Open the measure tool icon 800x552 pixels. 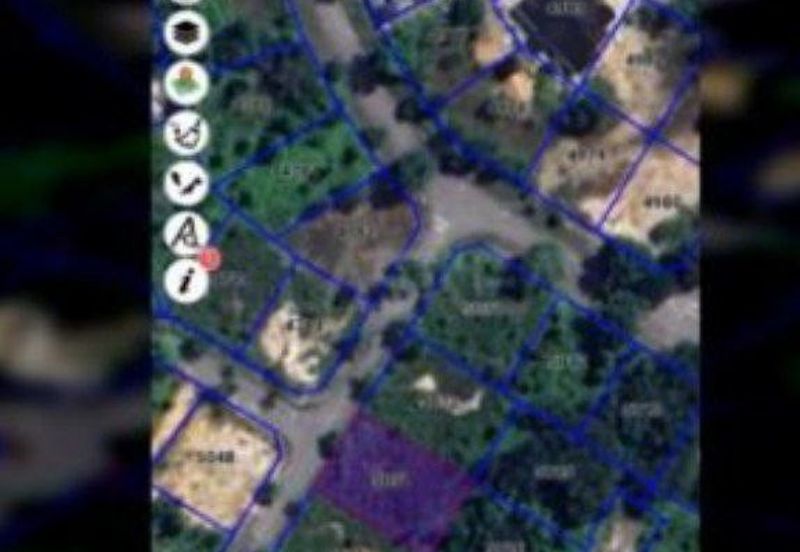coord(186,183)
